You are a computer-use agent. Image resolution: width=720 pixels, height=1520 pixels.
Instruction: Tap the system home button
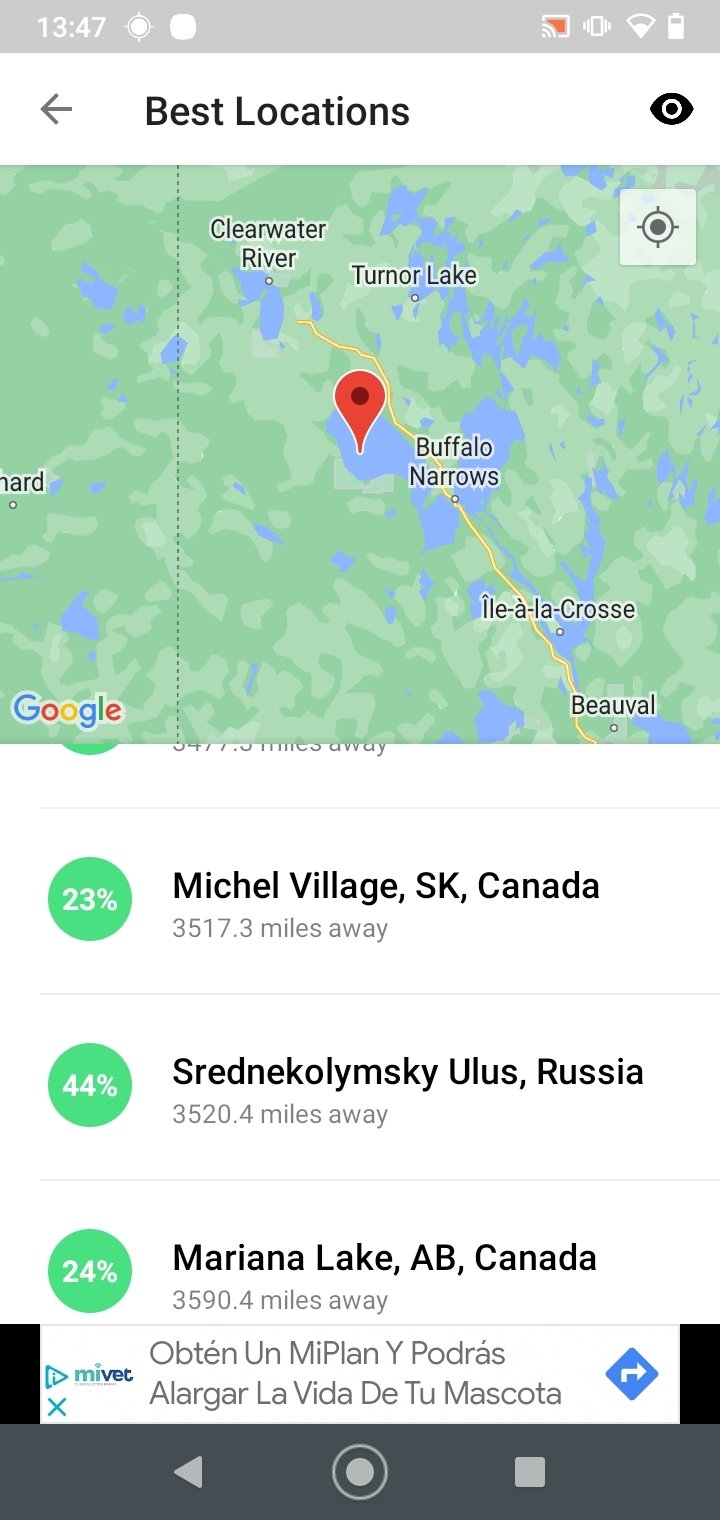[x=359, y=1471]
